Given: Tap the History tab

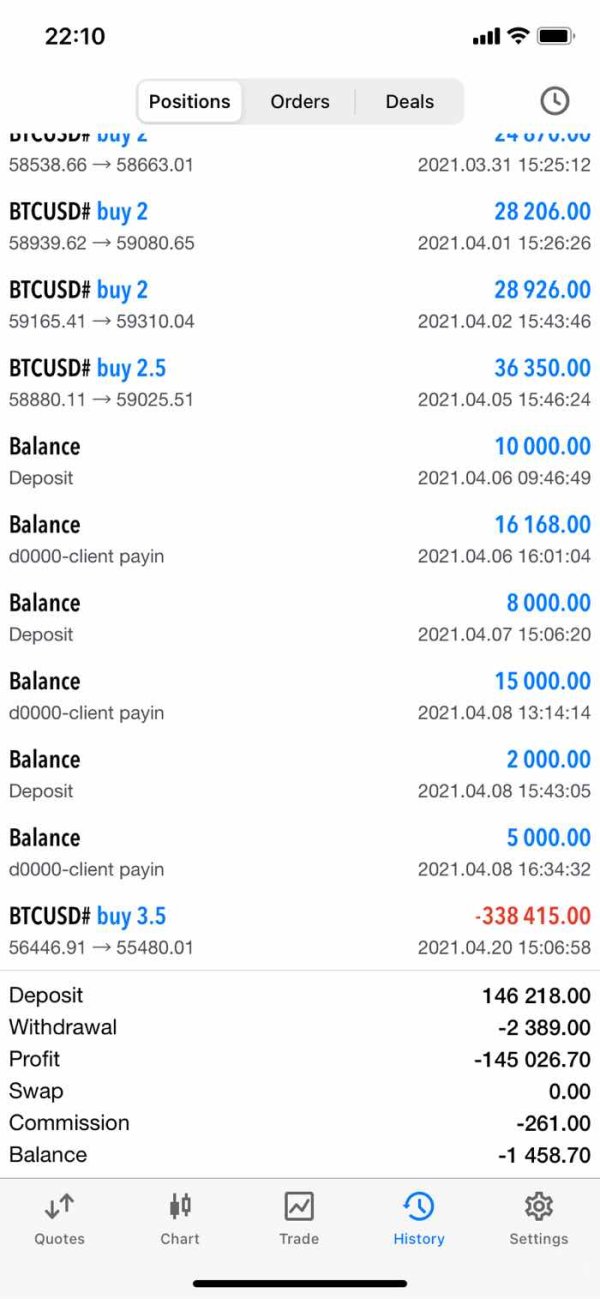Looking at the screenshot, I should tap(418, 1219).
